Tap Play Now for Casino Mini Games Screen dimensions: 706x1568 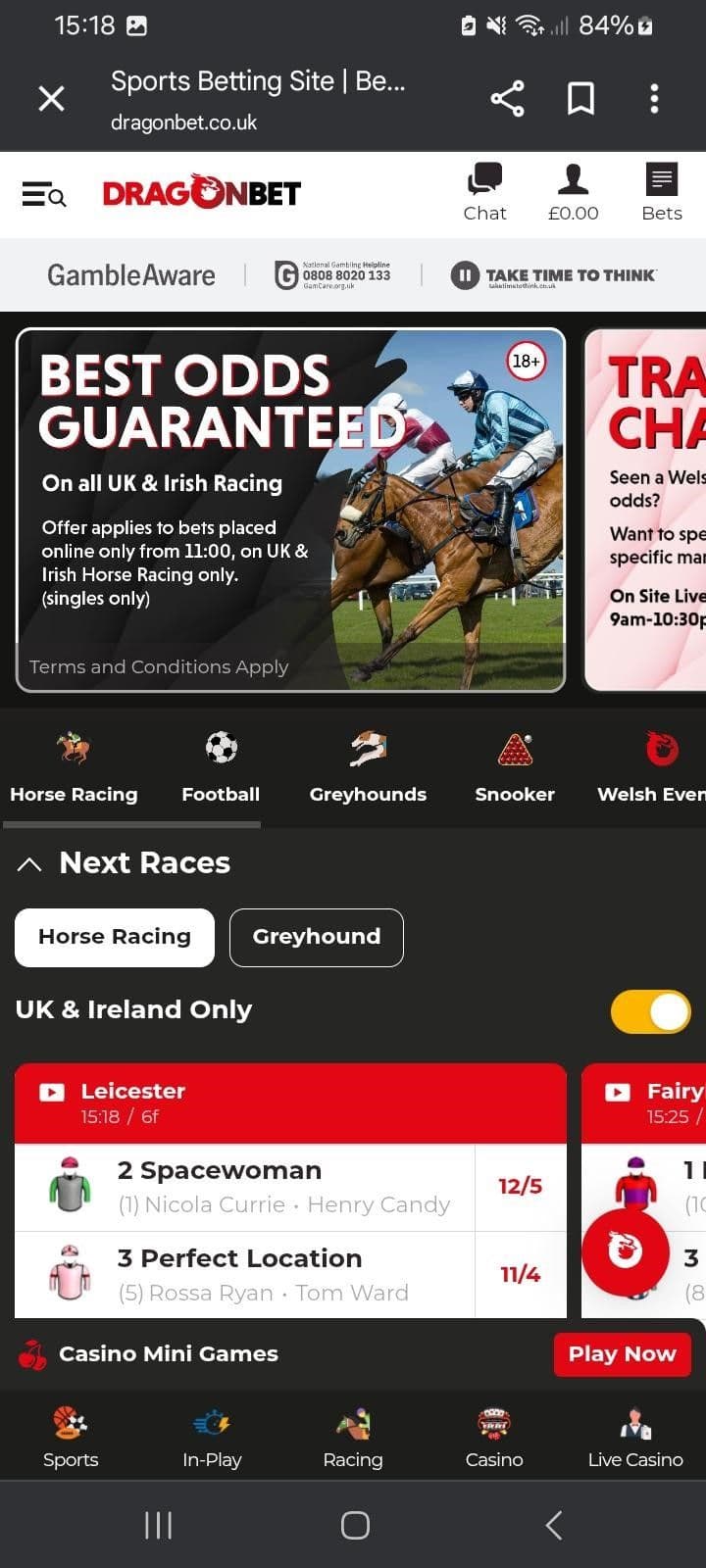coord(622,1353)
